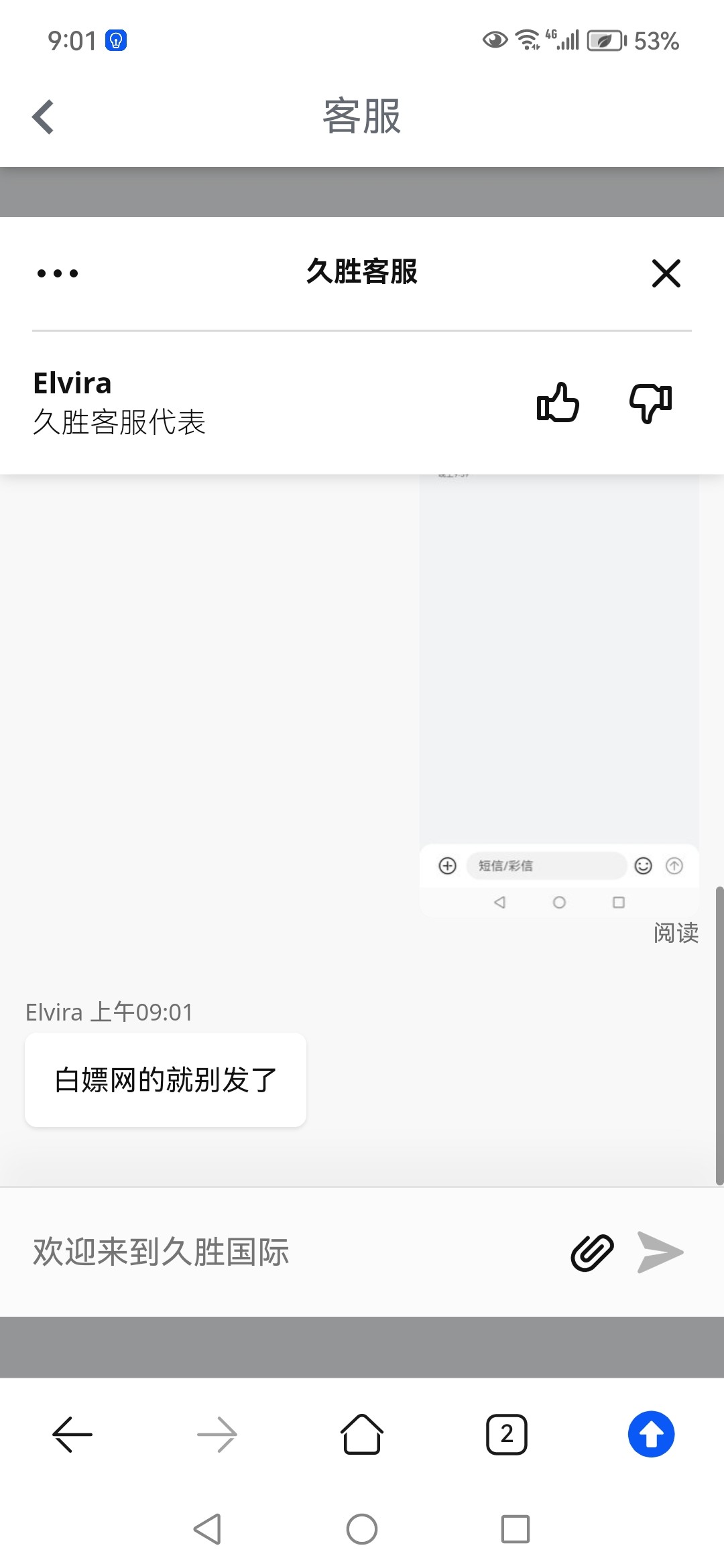Attach a file with the paperclip icon
724x1568 pixels.
click(x=593, y=1251)
